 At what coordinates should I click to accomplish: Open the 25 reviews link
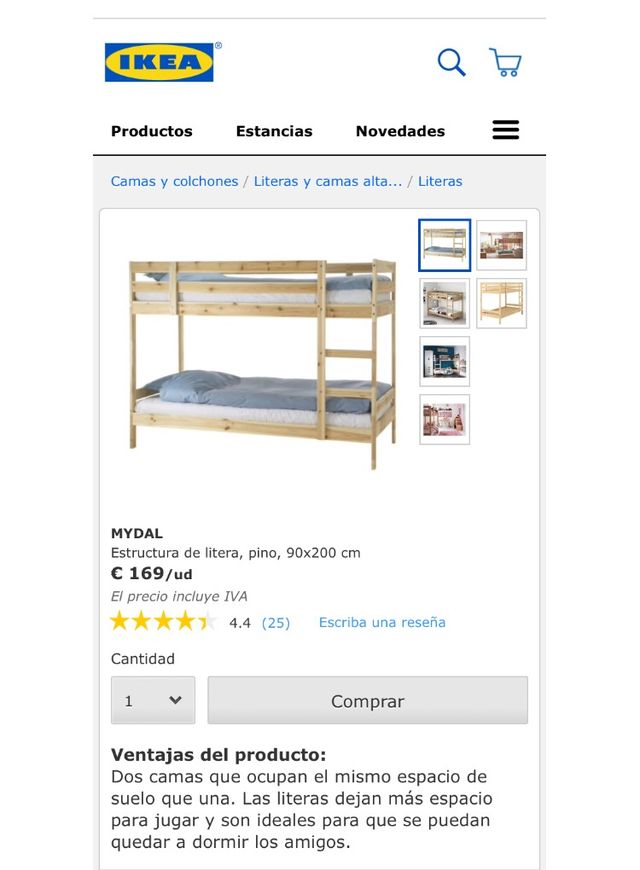click(275, 623)
